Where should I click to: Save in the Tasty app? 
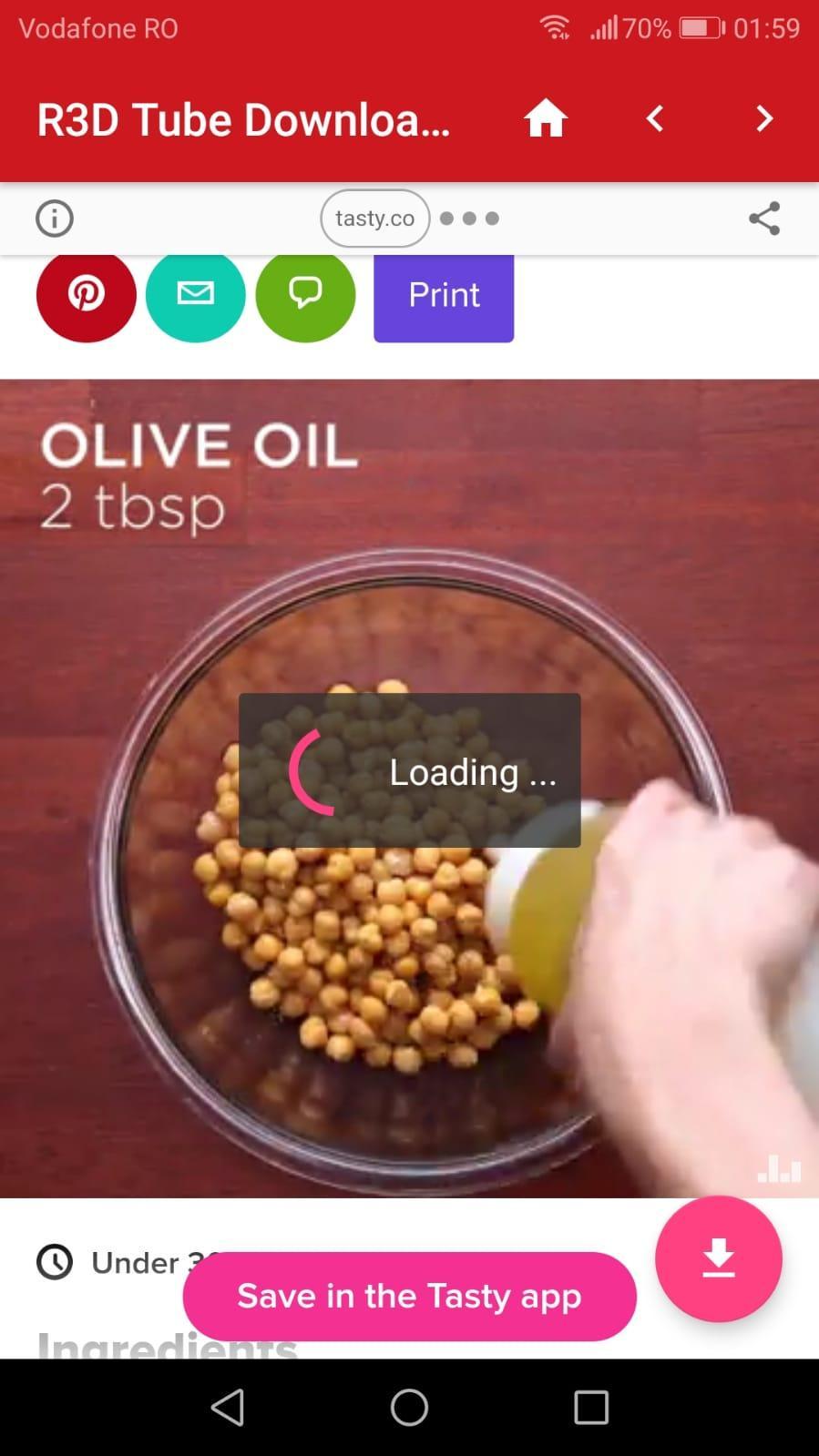coord(409,1296)
